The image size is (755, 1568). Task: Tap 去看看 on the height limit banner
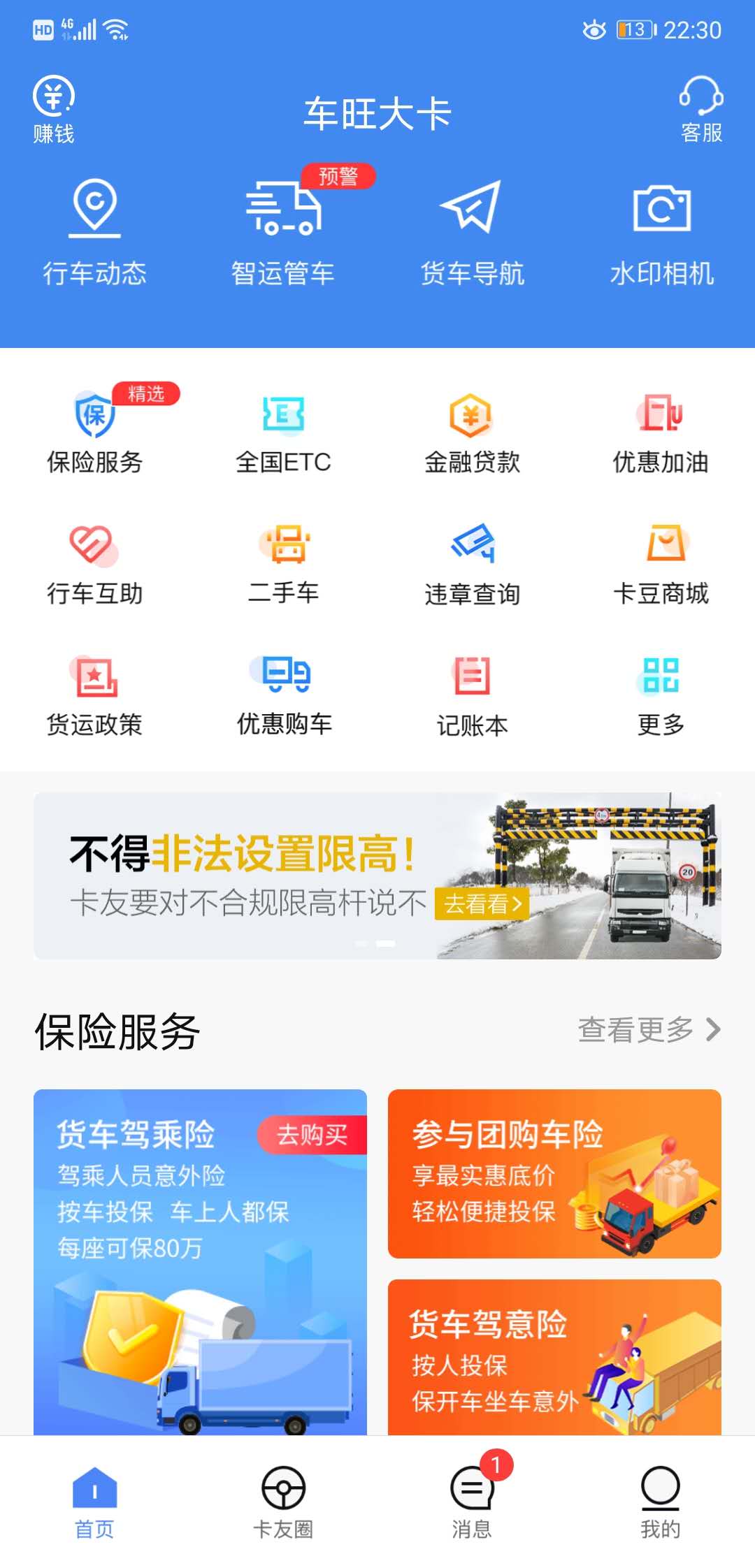click(x=482, y=903)
